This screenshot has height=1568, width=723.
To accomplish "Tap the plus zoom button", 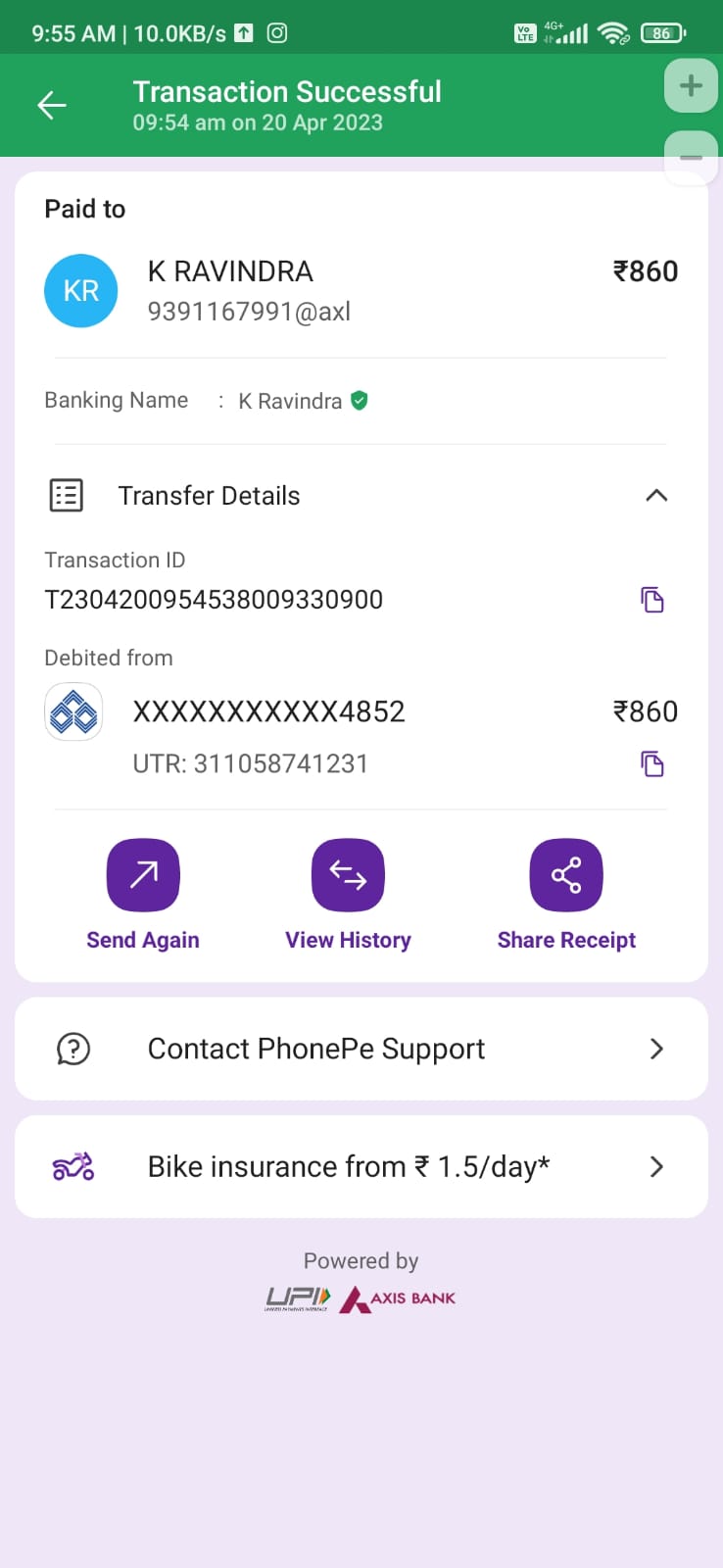I will pyautogui.click(x=691, y=86).
